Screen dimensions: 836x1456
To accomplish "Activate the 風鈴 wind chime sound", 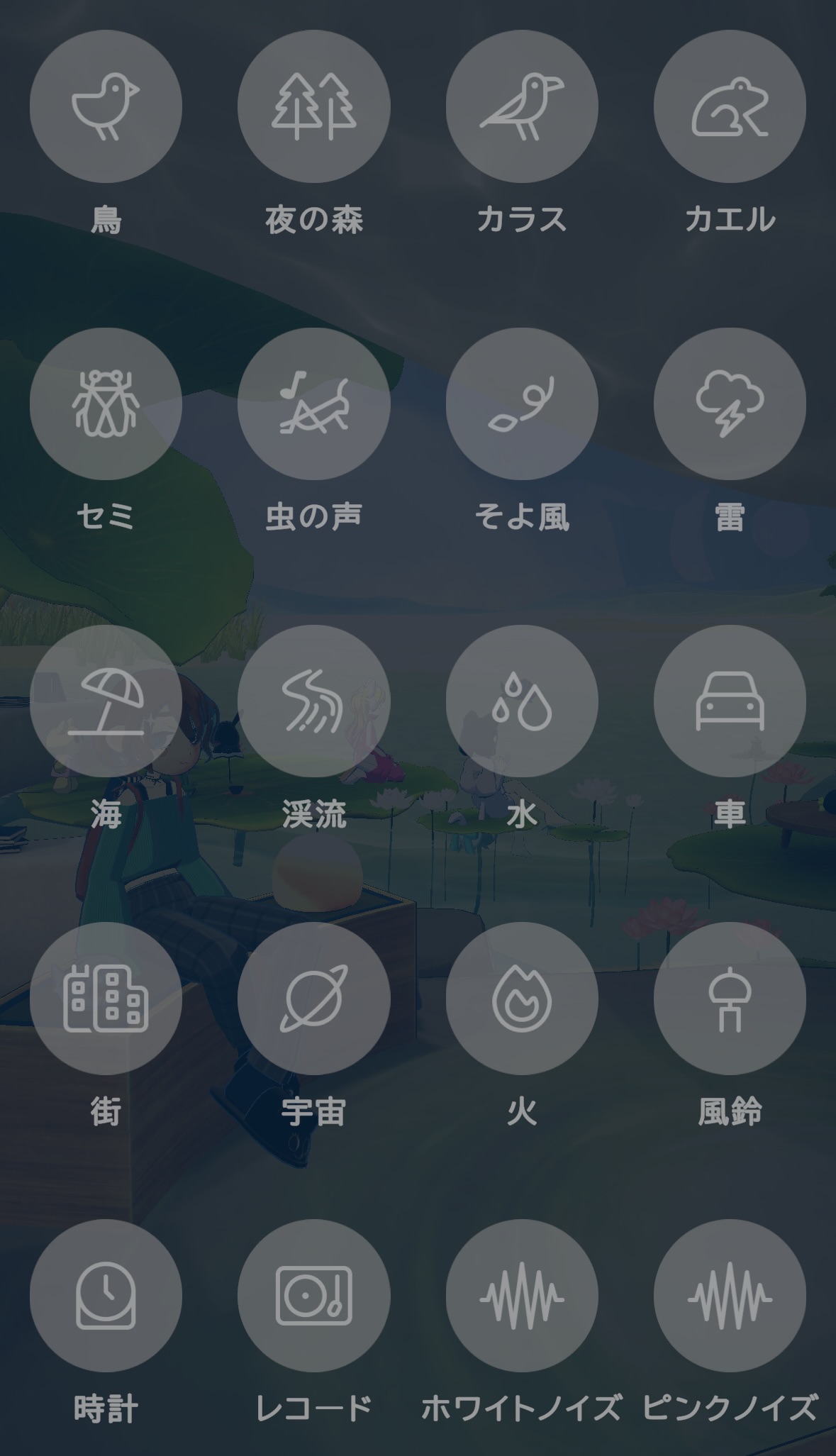I will [730, 998].
